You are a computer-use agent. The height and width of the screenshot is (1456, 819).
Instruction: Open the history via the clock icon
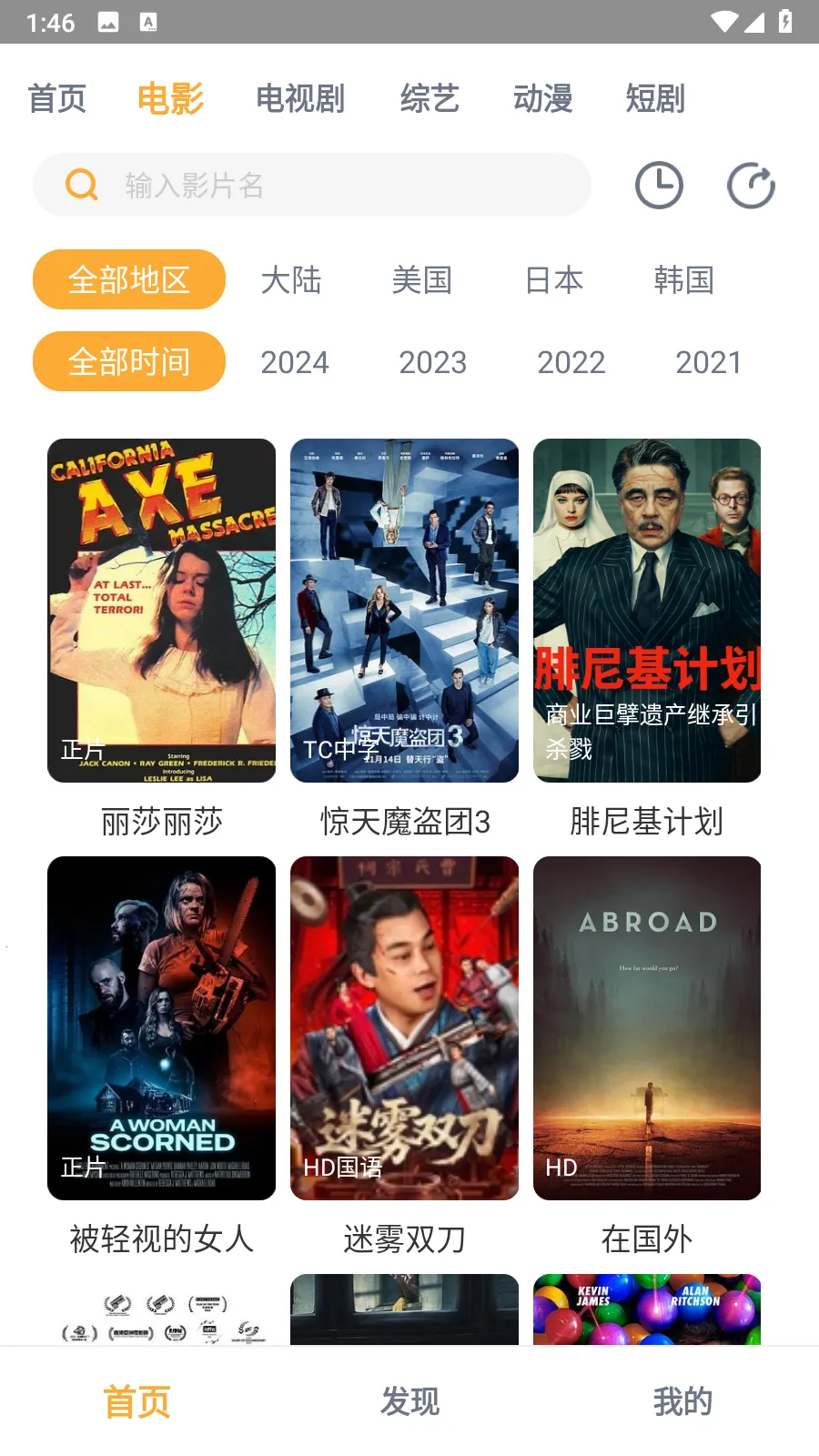click(659, 185)
